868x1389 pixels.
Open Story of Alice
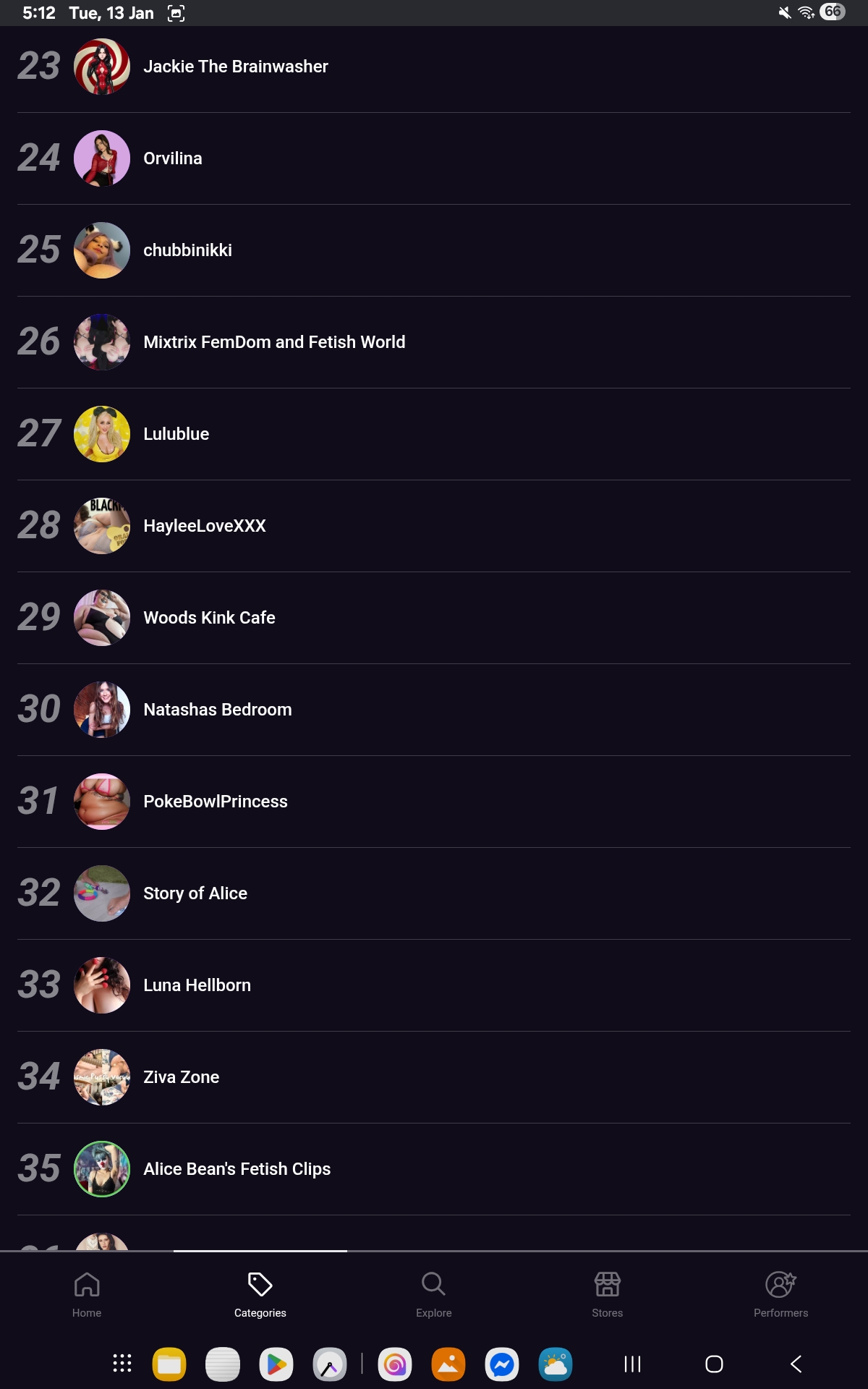195,893
